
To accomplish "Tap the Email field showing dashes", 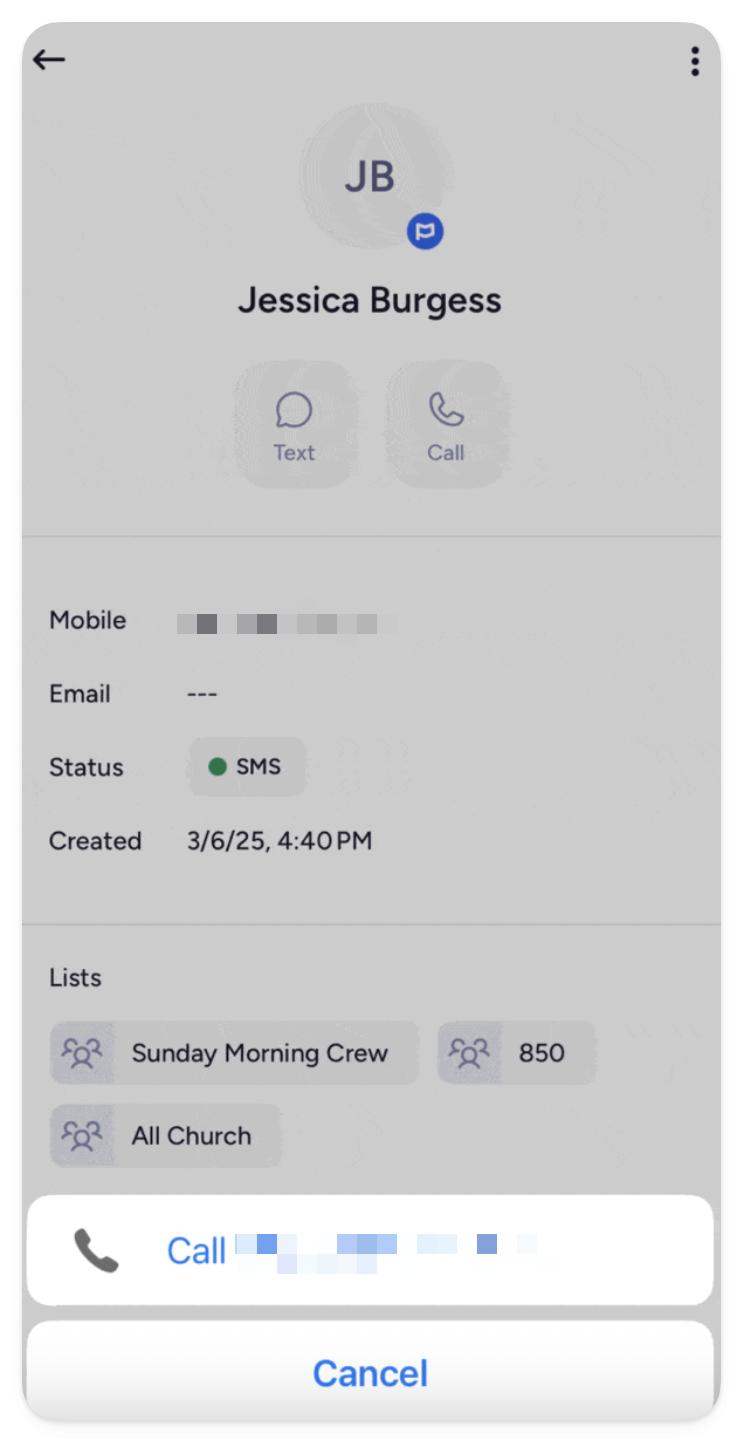I will [x=204, y=693].
